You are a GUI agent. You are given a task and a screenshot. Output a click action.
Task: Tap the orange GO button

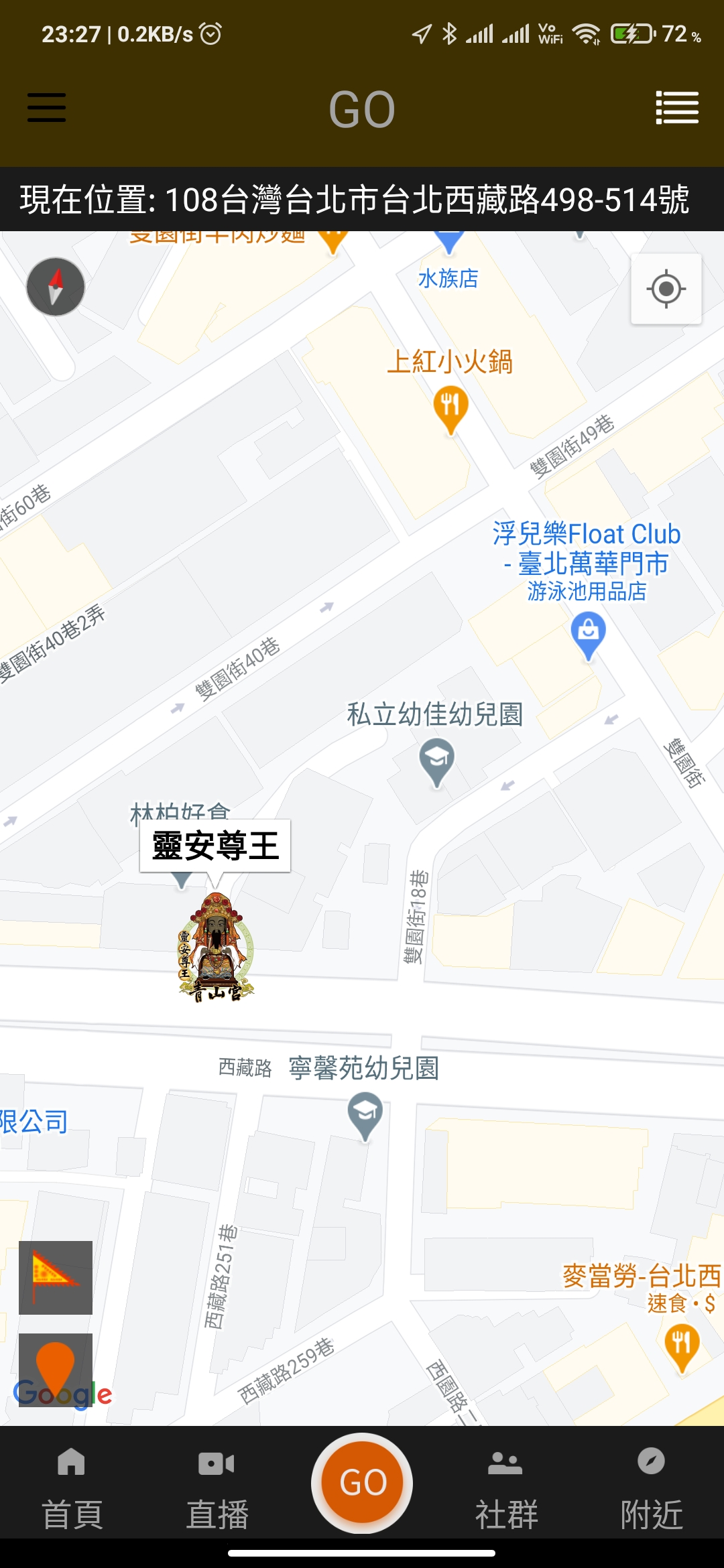click(362, 1482)
